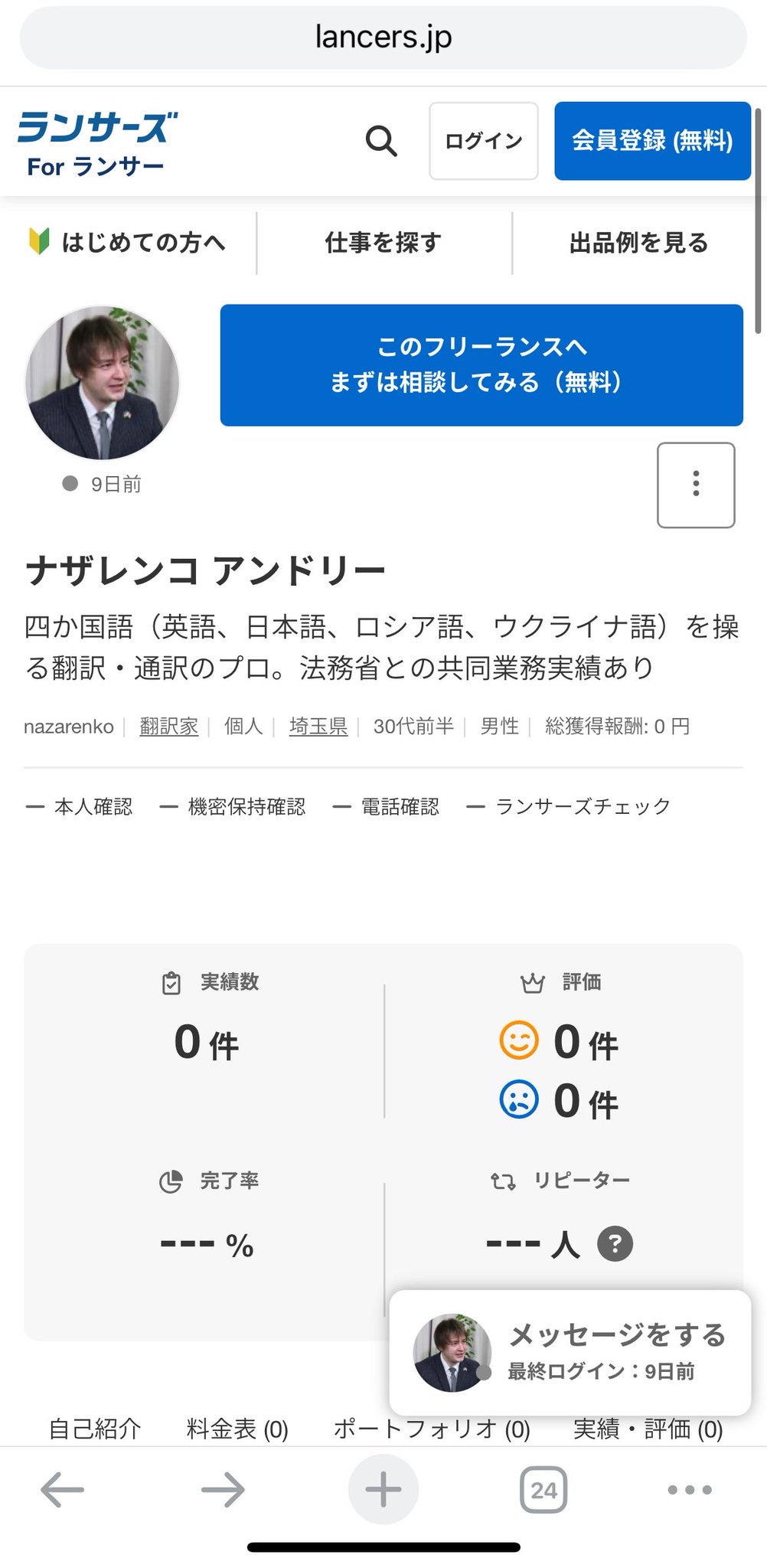
Task: Tap the リピーター help question mark
Action: (x=615, y=1244)
